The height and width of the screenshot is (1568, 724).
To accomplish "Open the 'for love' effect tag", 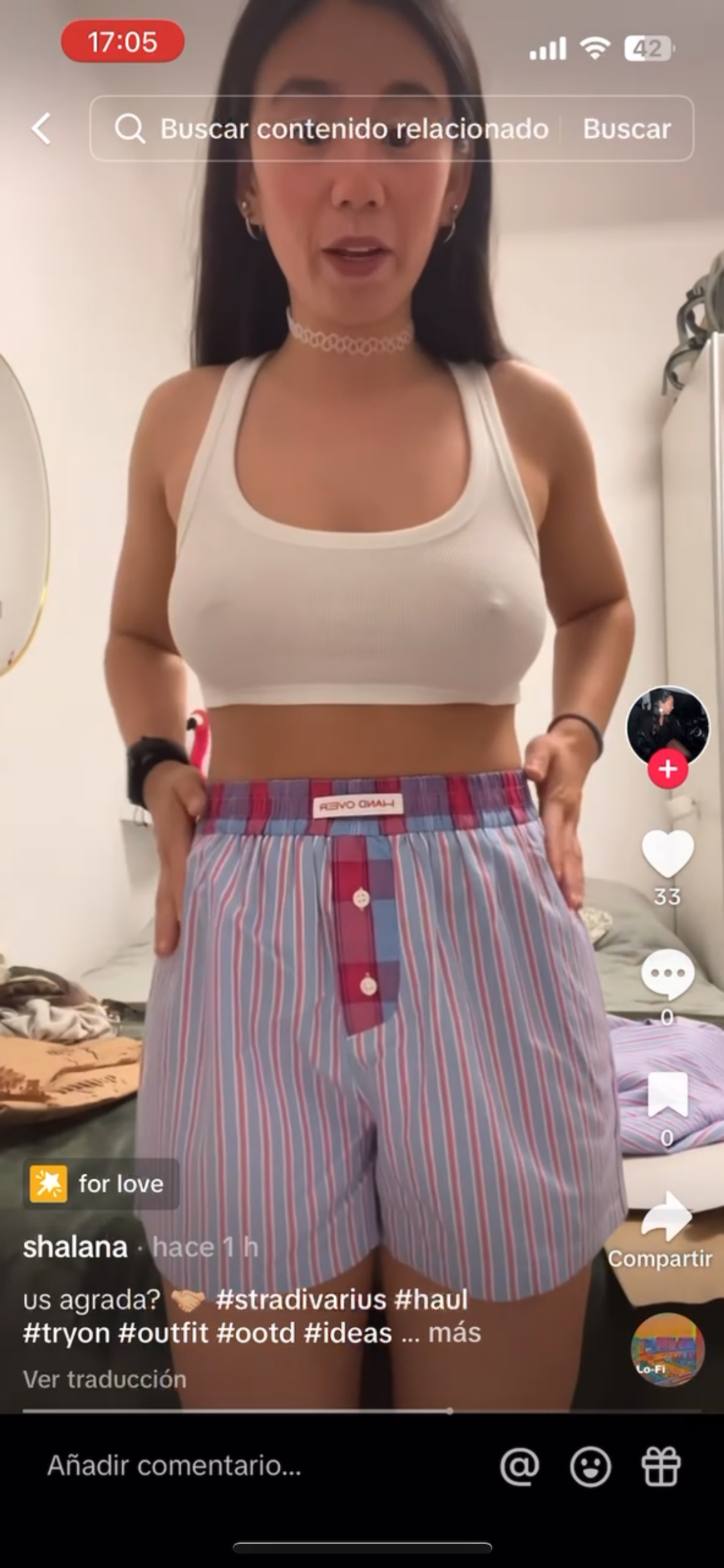I will tap(100, 1184).
